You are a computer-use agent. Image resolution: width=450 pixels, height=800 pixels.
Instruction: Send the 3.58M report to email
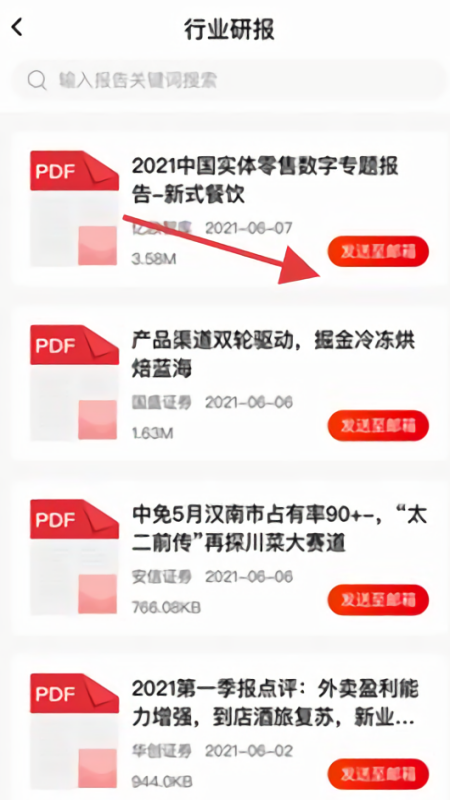(x=378, y=251)
